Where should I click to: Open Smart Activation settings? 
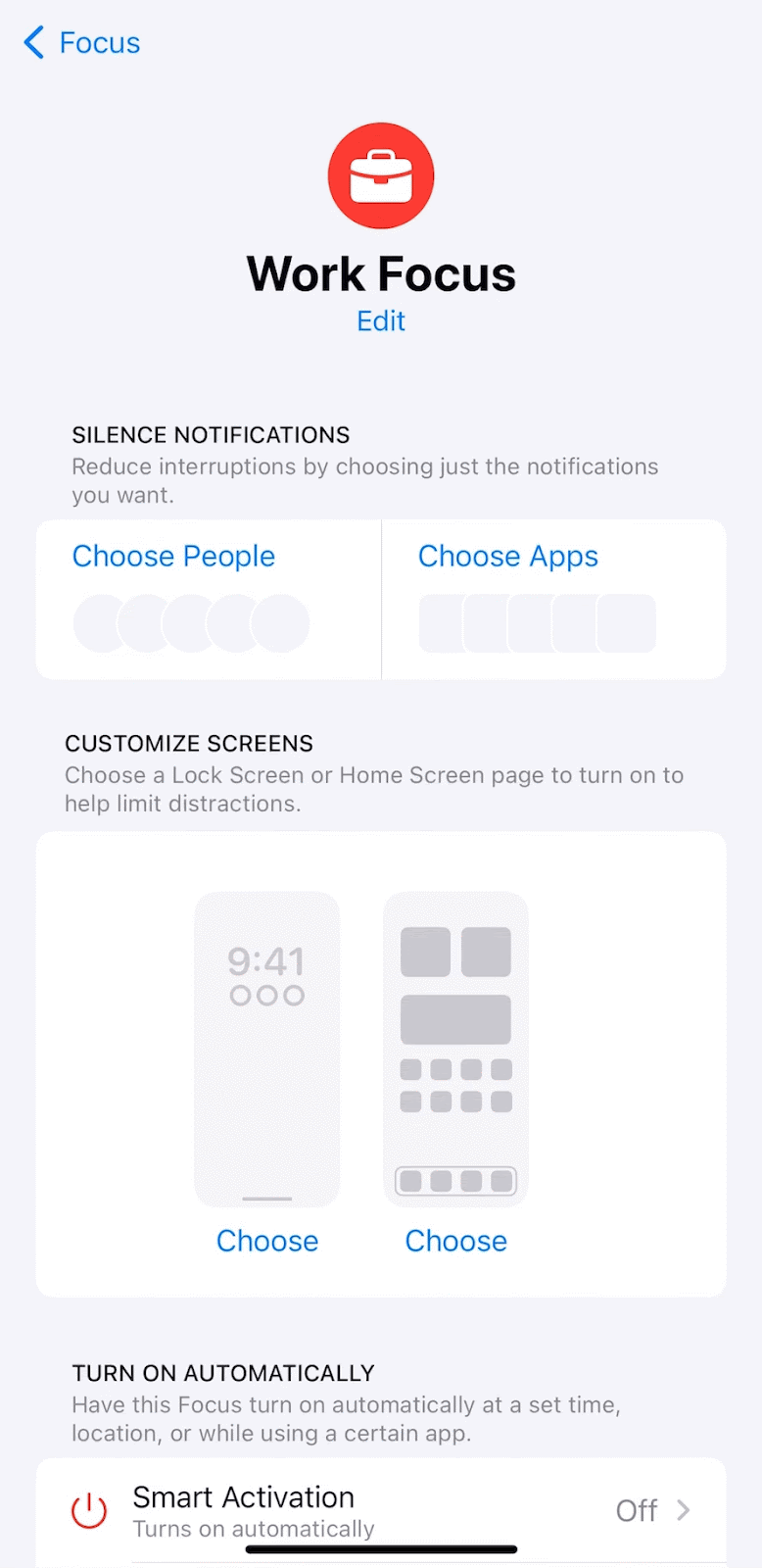(x=380, y=1510)
